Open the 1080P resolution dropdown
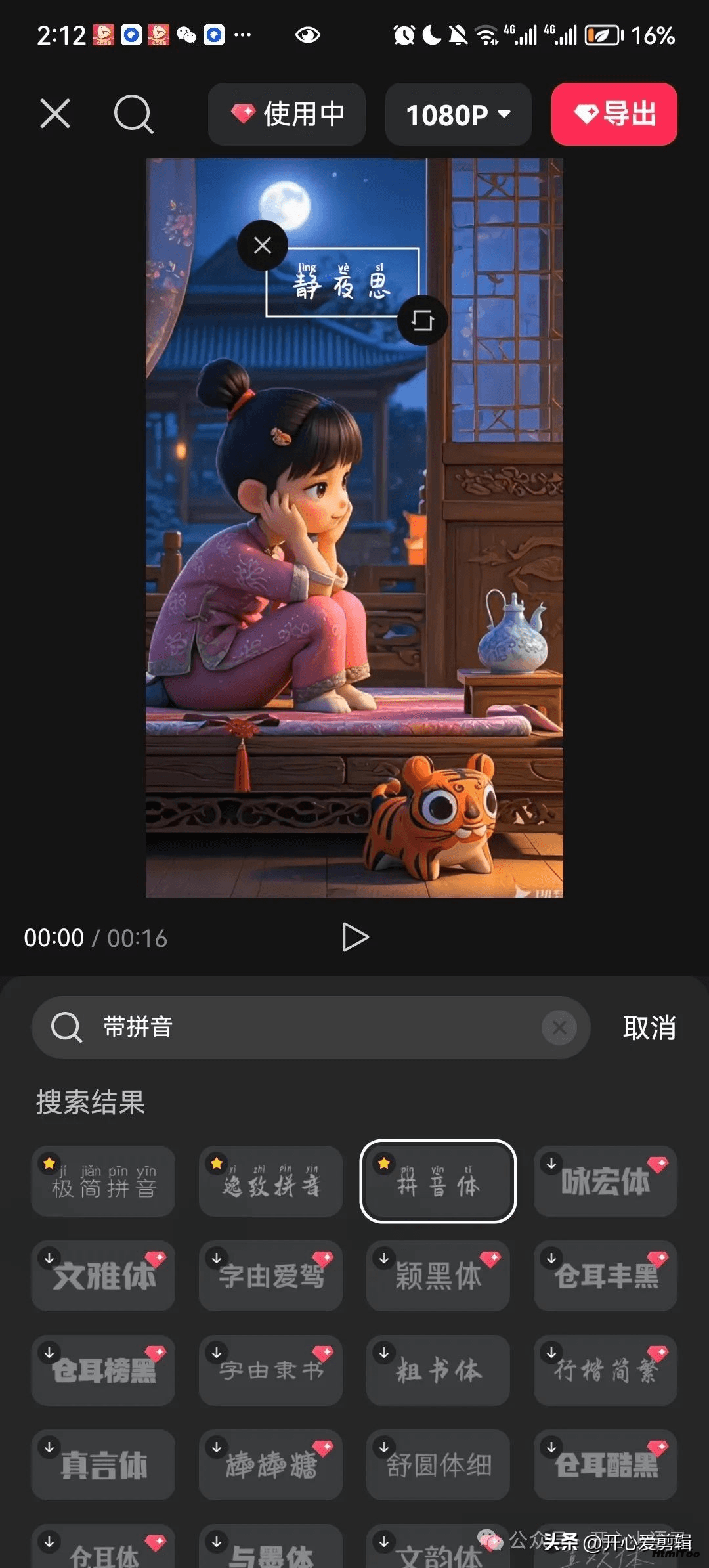709x1568 pixels. [458, 114]
